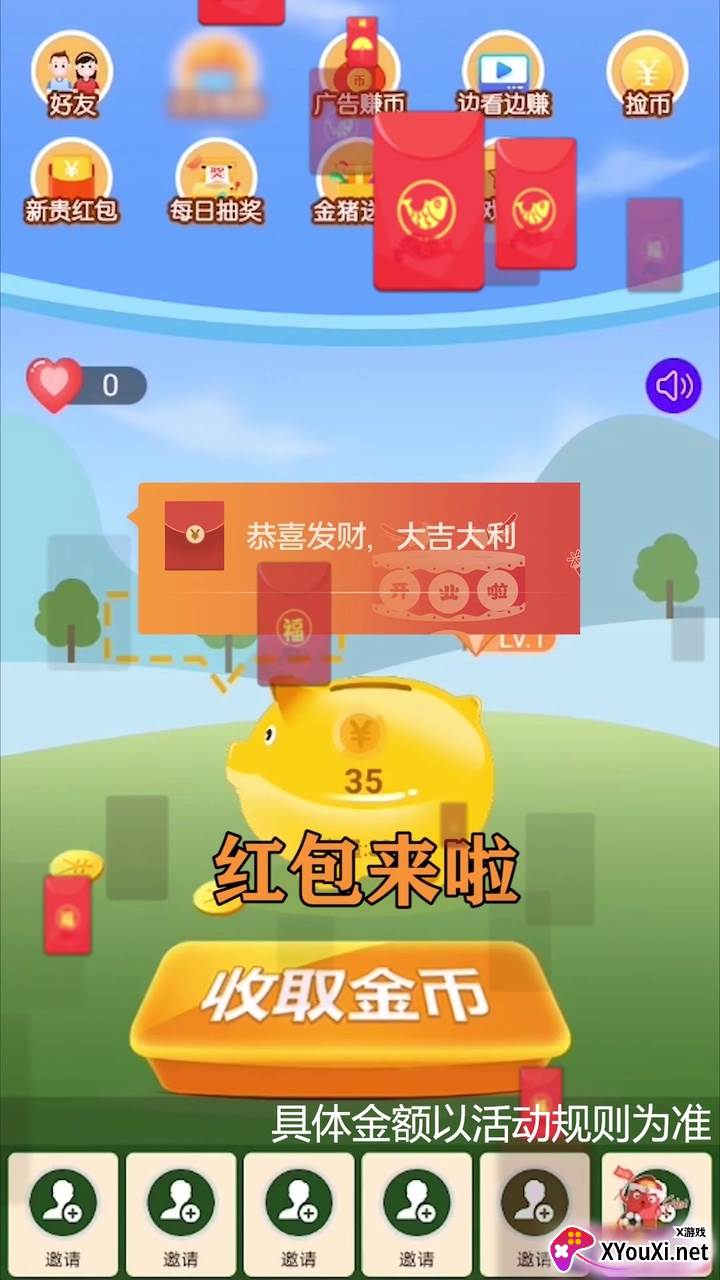720x1280 pixels.
Task: Open the 恭喜发财 red packet banner
Action: (359, 558)
